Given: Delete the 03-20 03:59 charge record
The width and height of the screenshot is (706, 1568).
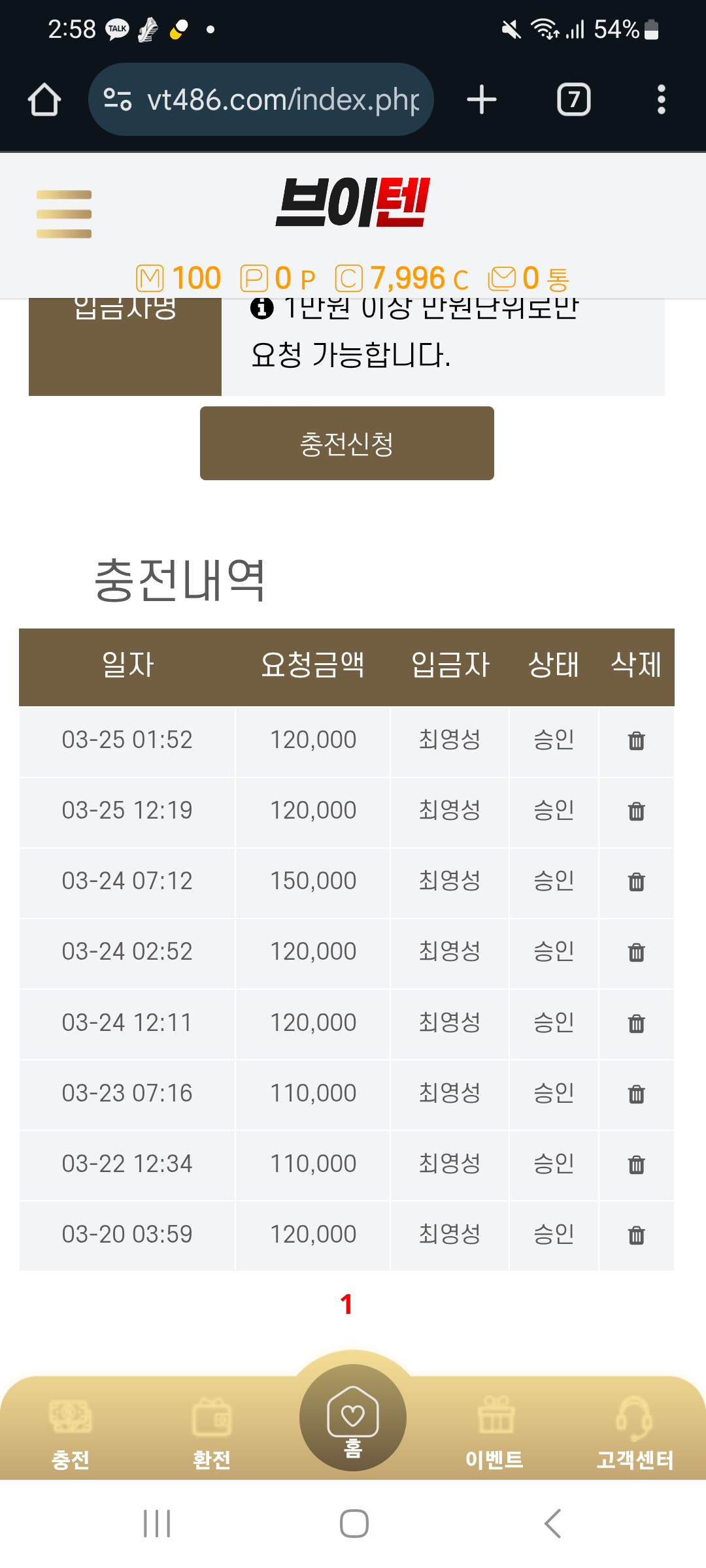Looking at the screenshot, I should click(x=636, y=1235).
